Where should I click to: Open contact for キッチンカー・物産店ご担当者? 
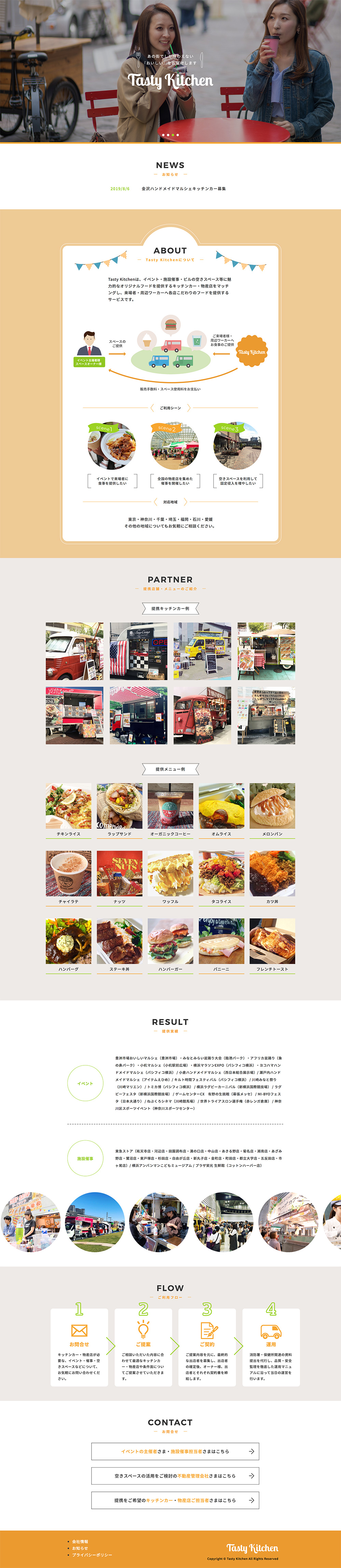pos(175,1500)
